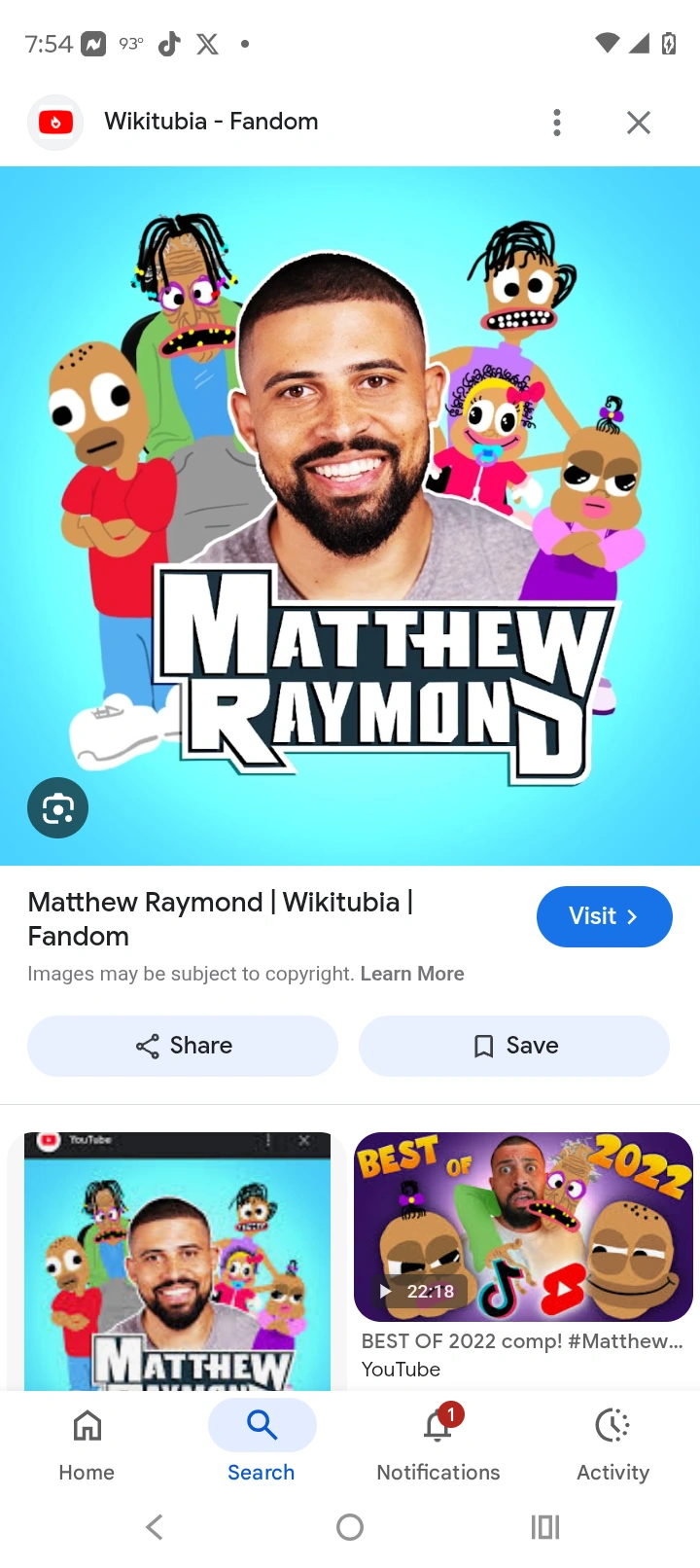Open the Search tab magnifier icon
Screen dimensions: 700x1568
(x=262, y=1424)
